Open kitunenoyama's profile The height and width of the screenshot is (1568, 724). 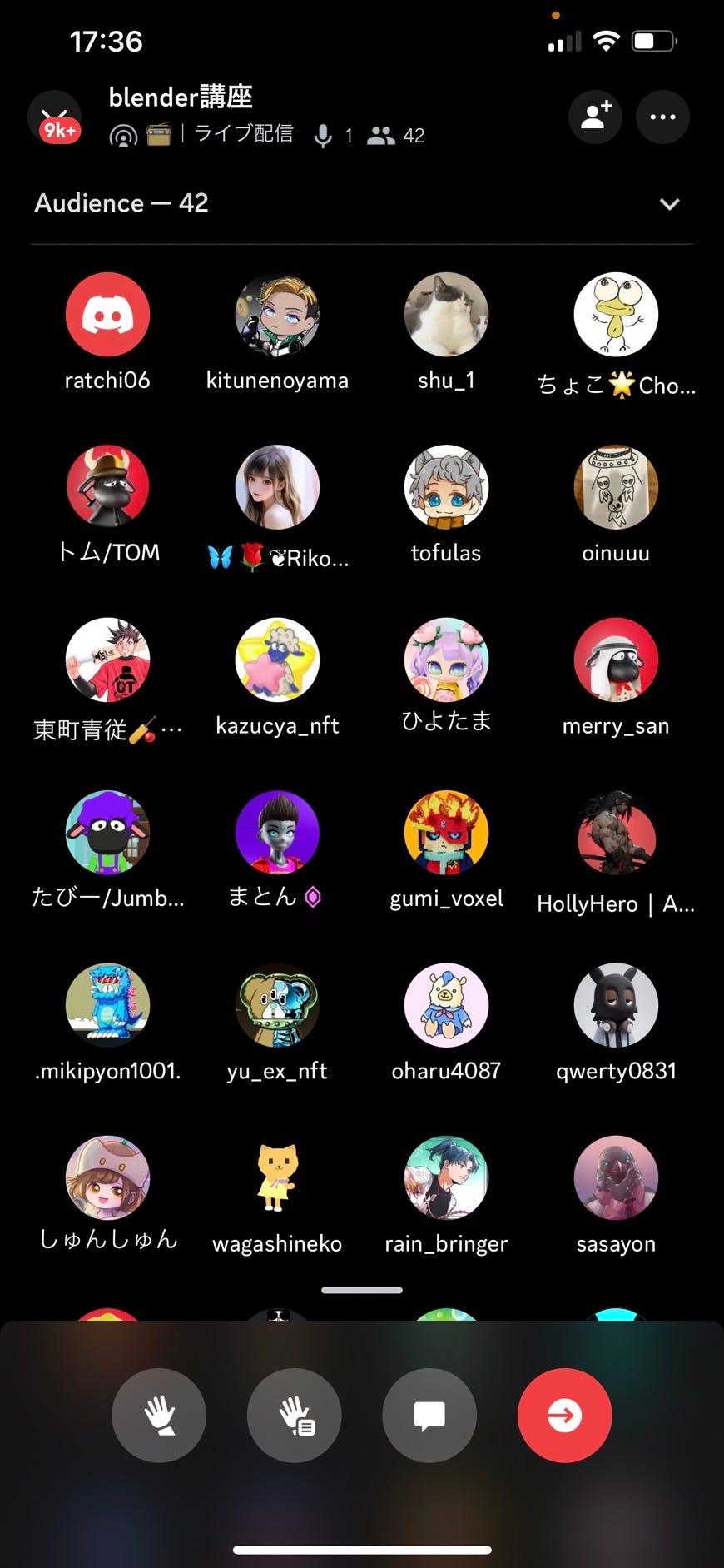(277, 315)
